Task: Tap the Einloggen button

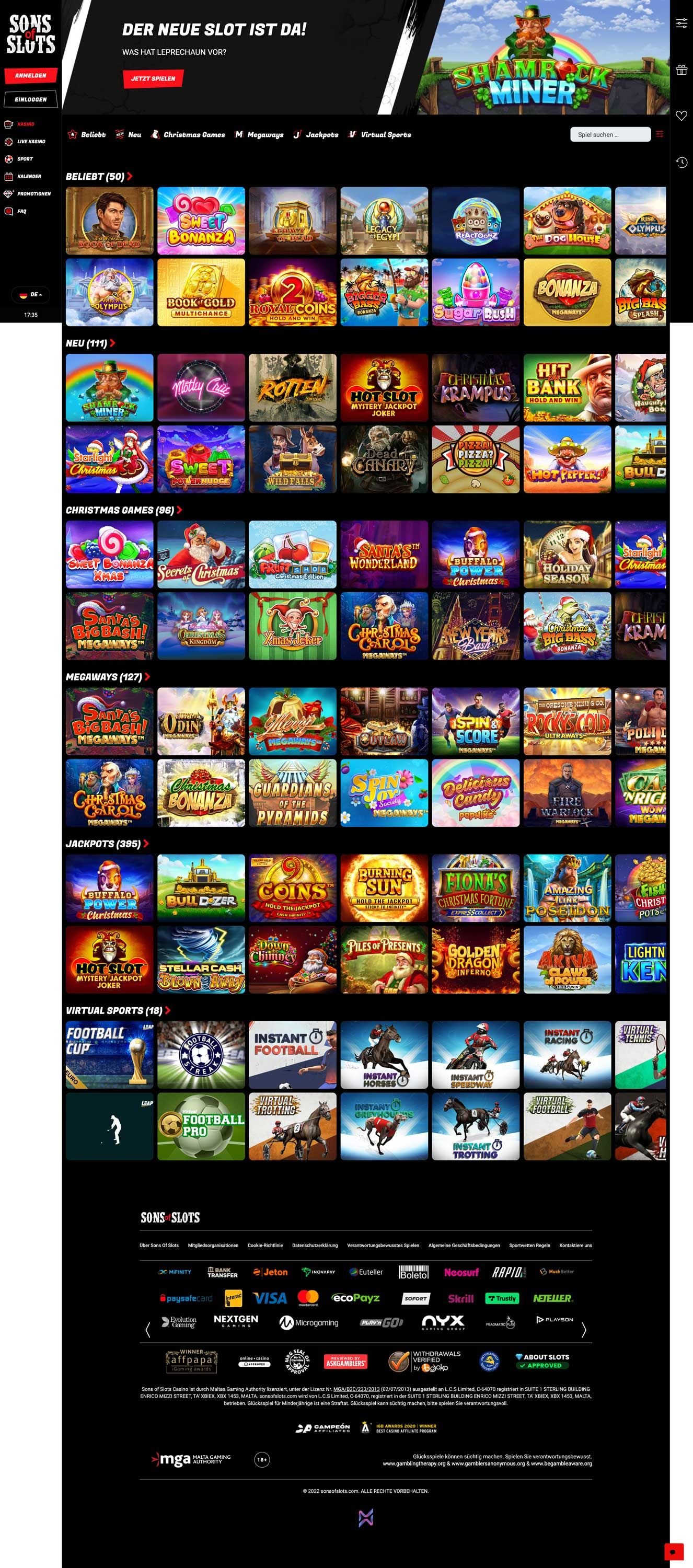Action: [30, 99]
